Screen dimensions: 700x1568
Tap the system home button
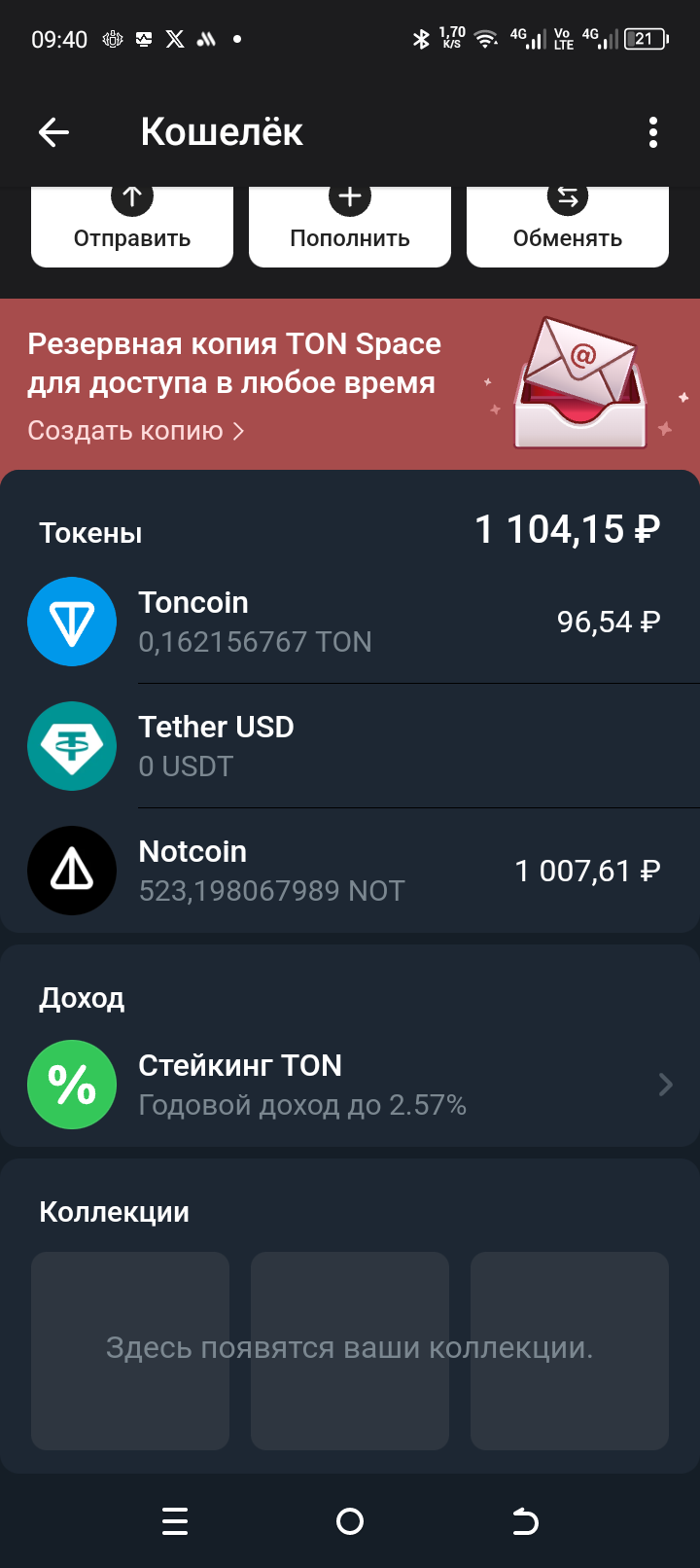pos(350,1521)
